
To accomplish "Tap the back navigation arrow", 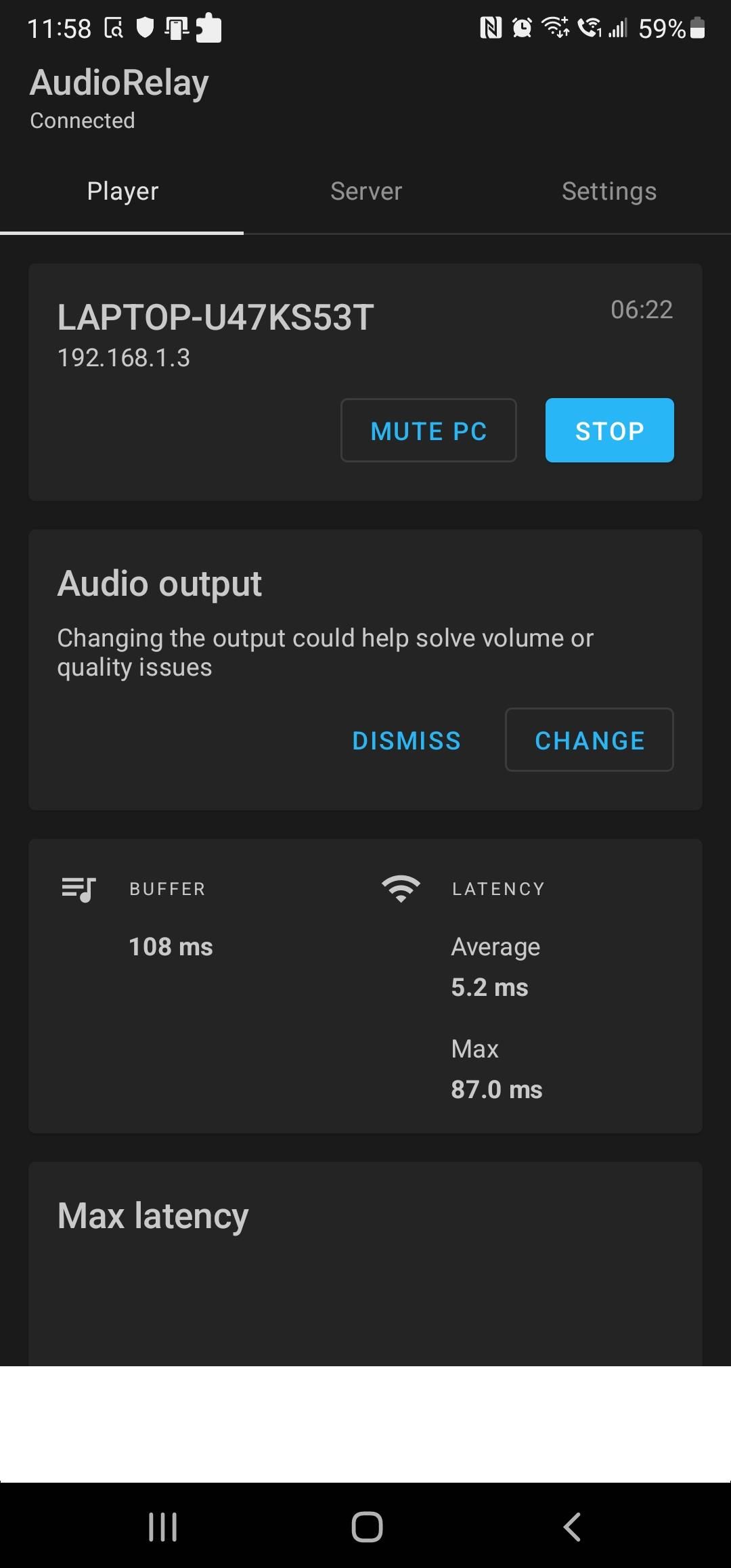I will (x=571, y=1526).
